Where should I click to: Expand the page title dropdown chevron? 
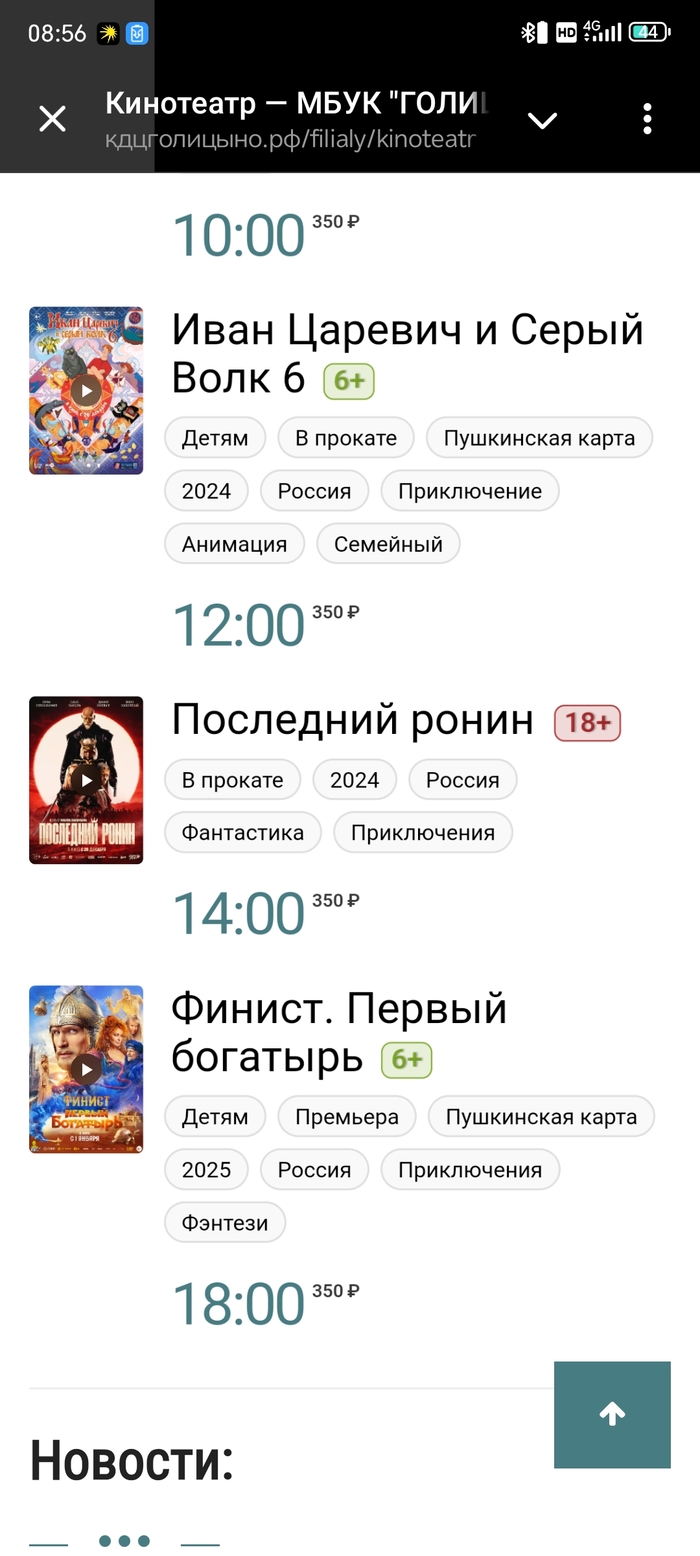click(x=542, y=120)
